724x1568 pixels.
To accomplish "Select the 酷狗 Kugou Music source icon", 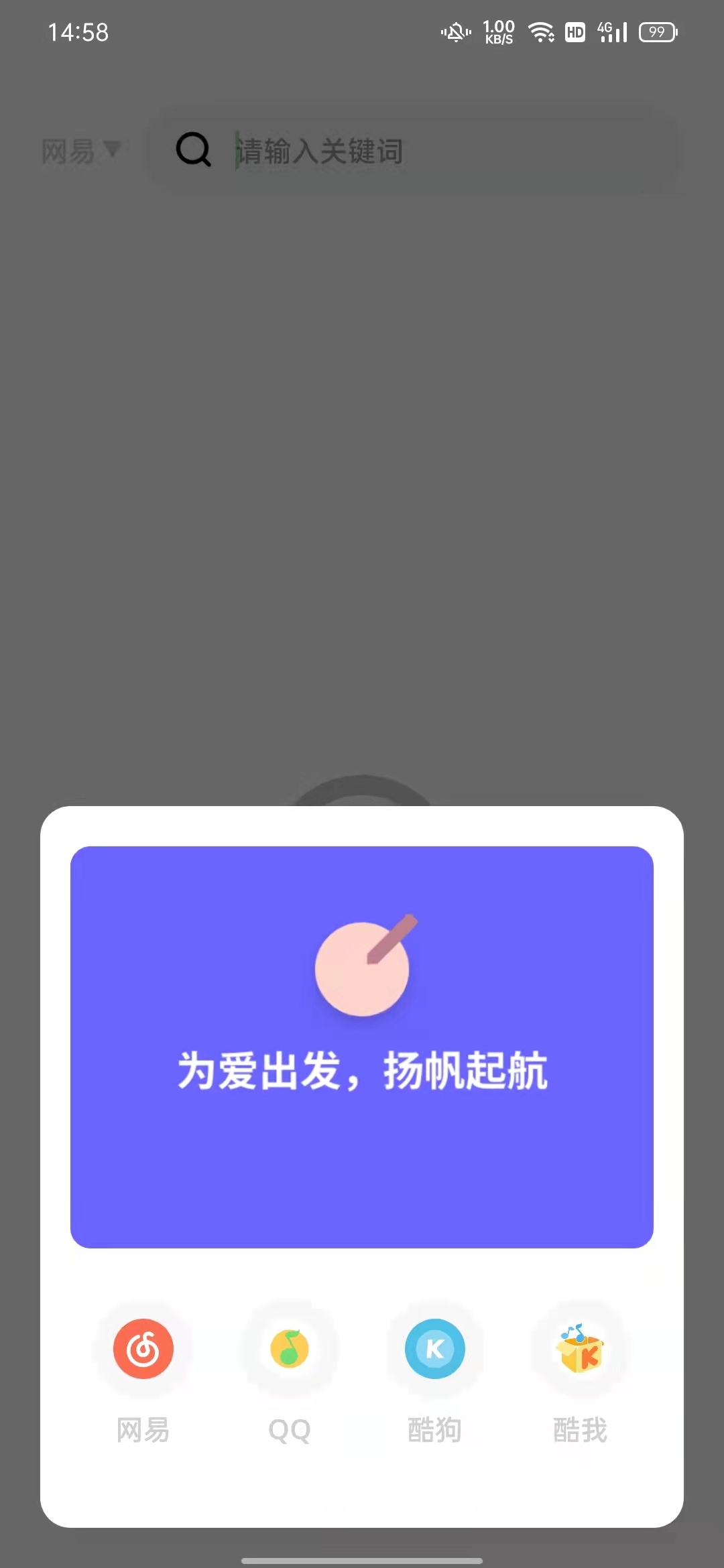I will pyautogui.click(x=434, y=1349).
